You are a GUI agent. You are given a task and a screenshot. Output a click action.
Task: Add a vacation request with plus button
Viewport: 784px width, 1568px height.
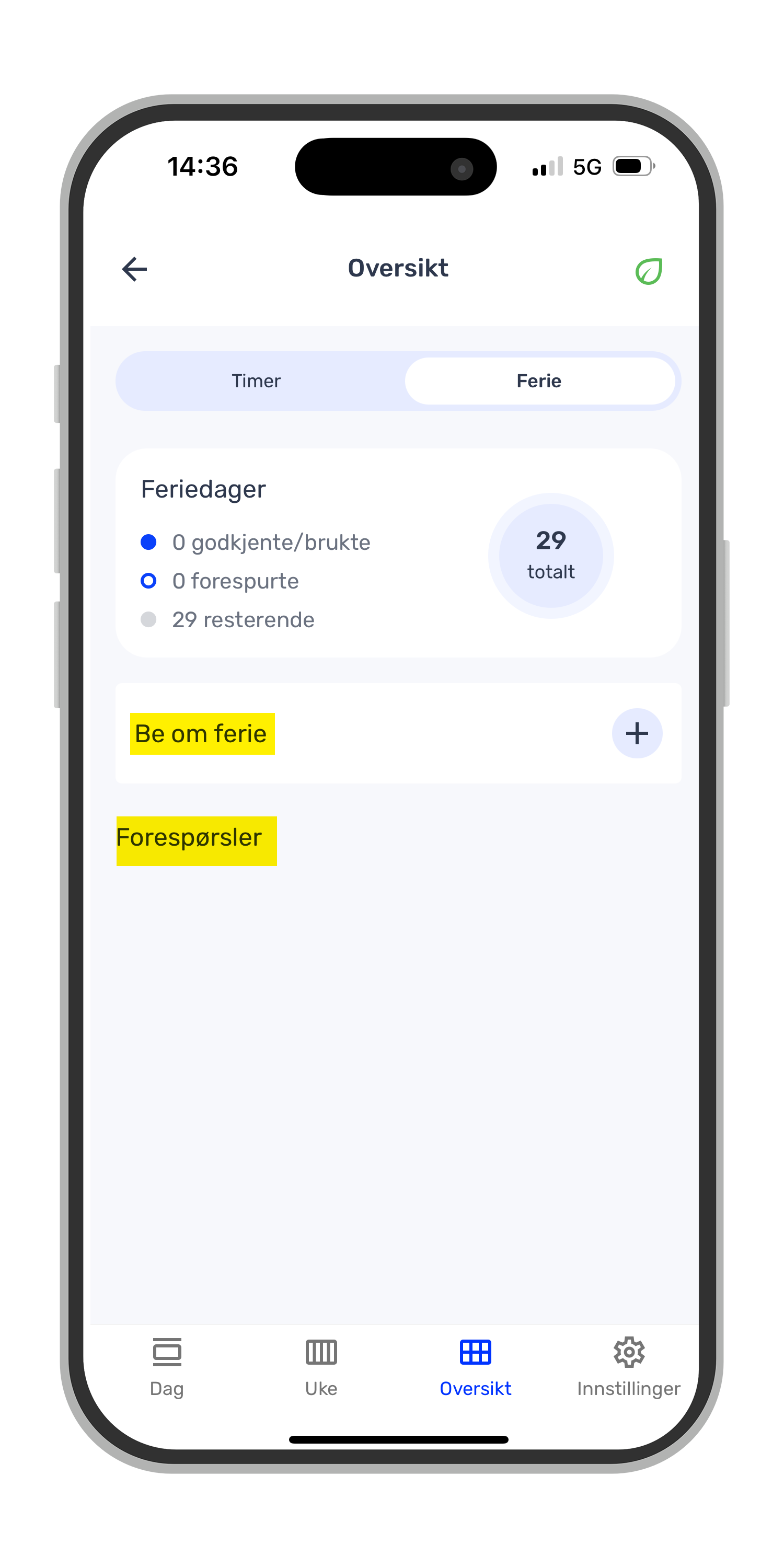637,733
